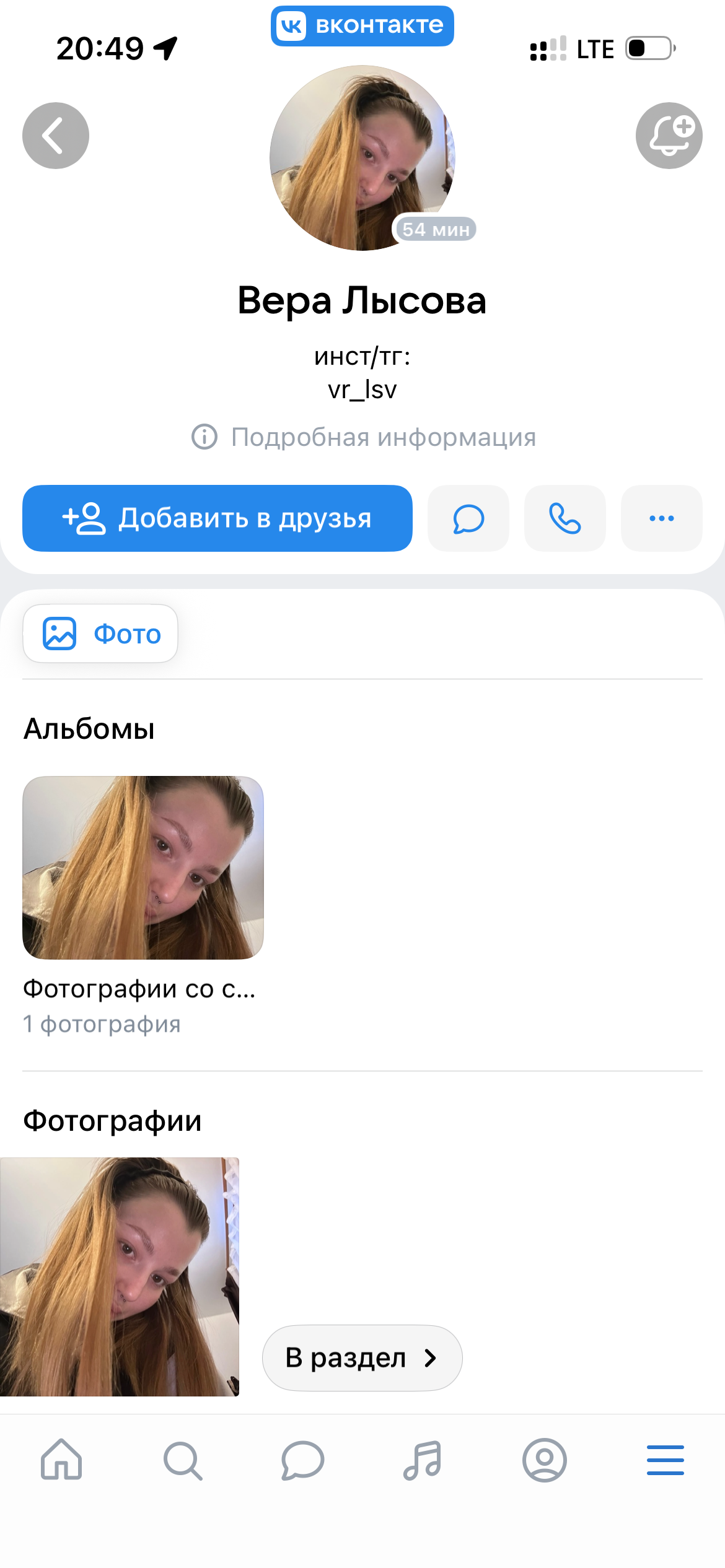Viewport: 725px width, 1568px height.
Task: Switch to the music tab
Action: click(423, 1460)
